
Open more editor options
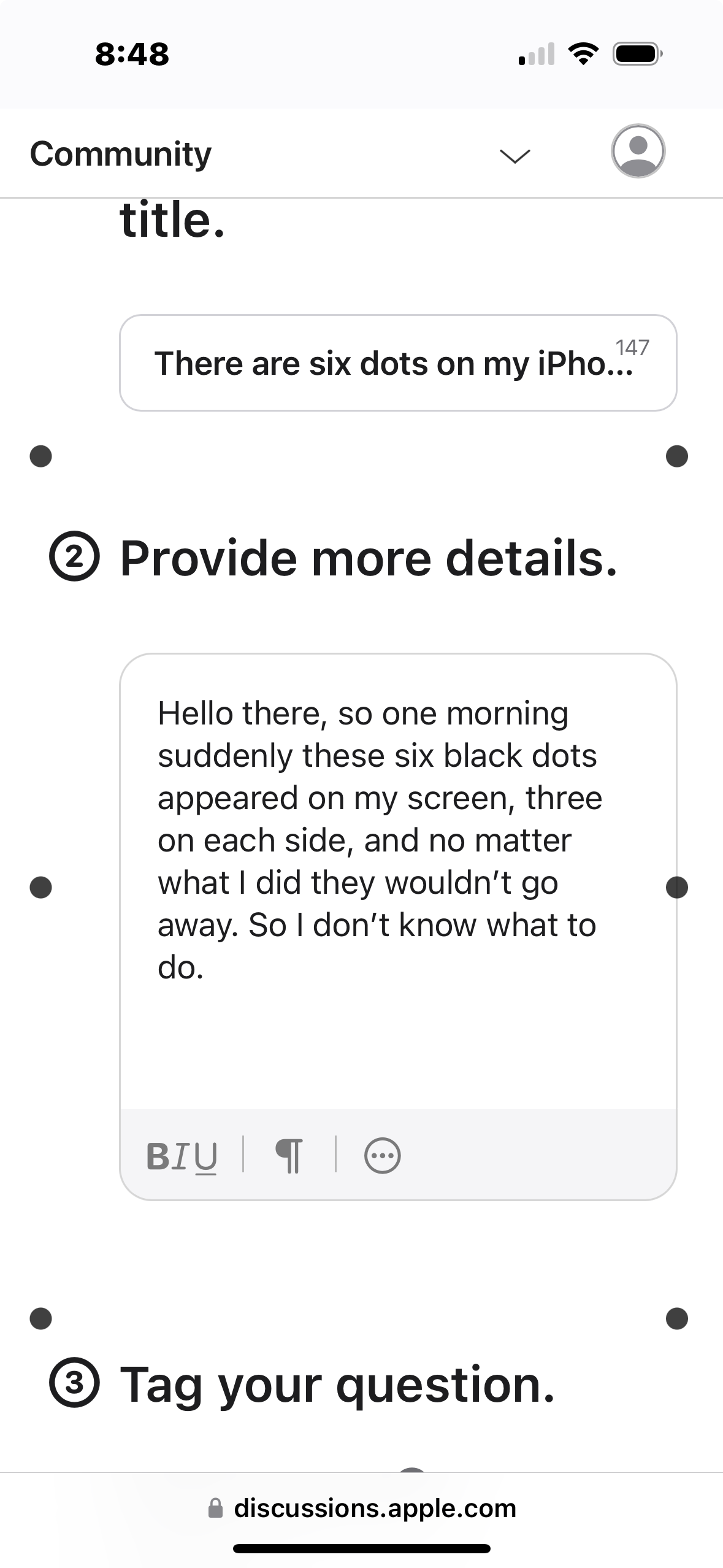coord(383,1156)
